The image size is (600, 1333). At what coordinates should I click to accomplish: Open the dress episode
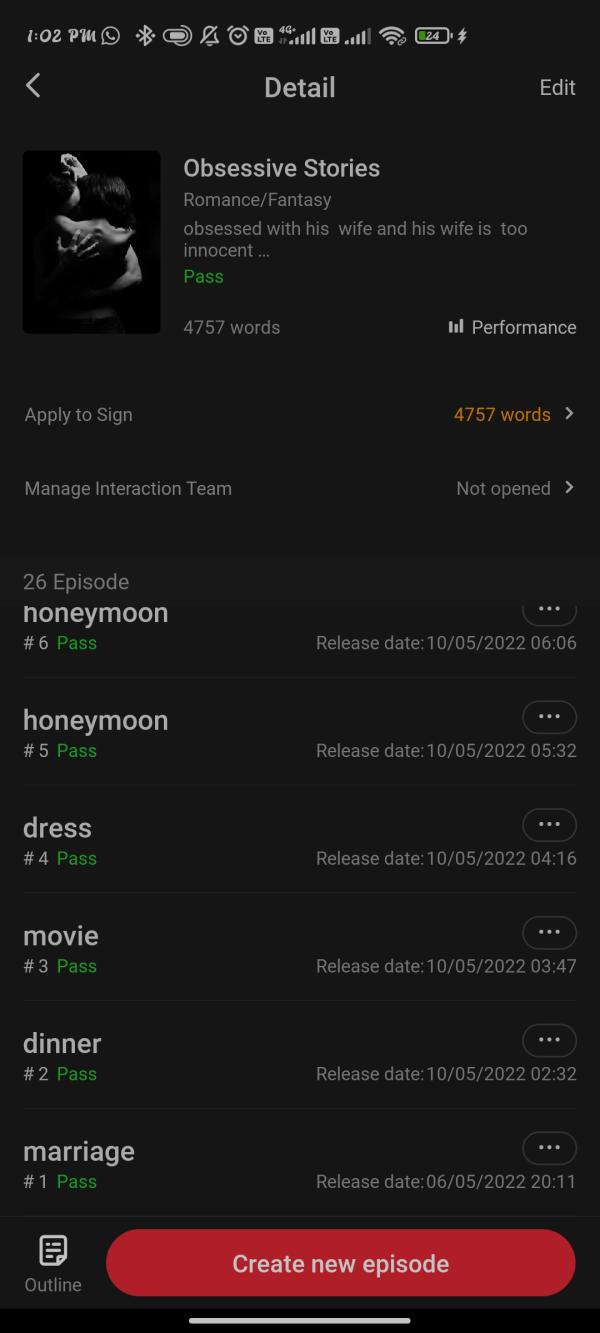(58, 829)
